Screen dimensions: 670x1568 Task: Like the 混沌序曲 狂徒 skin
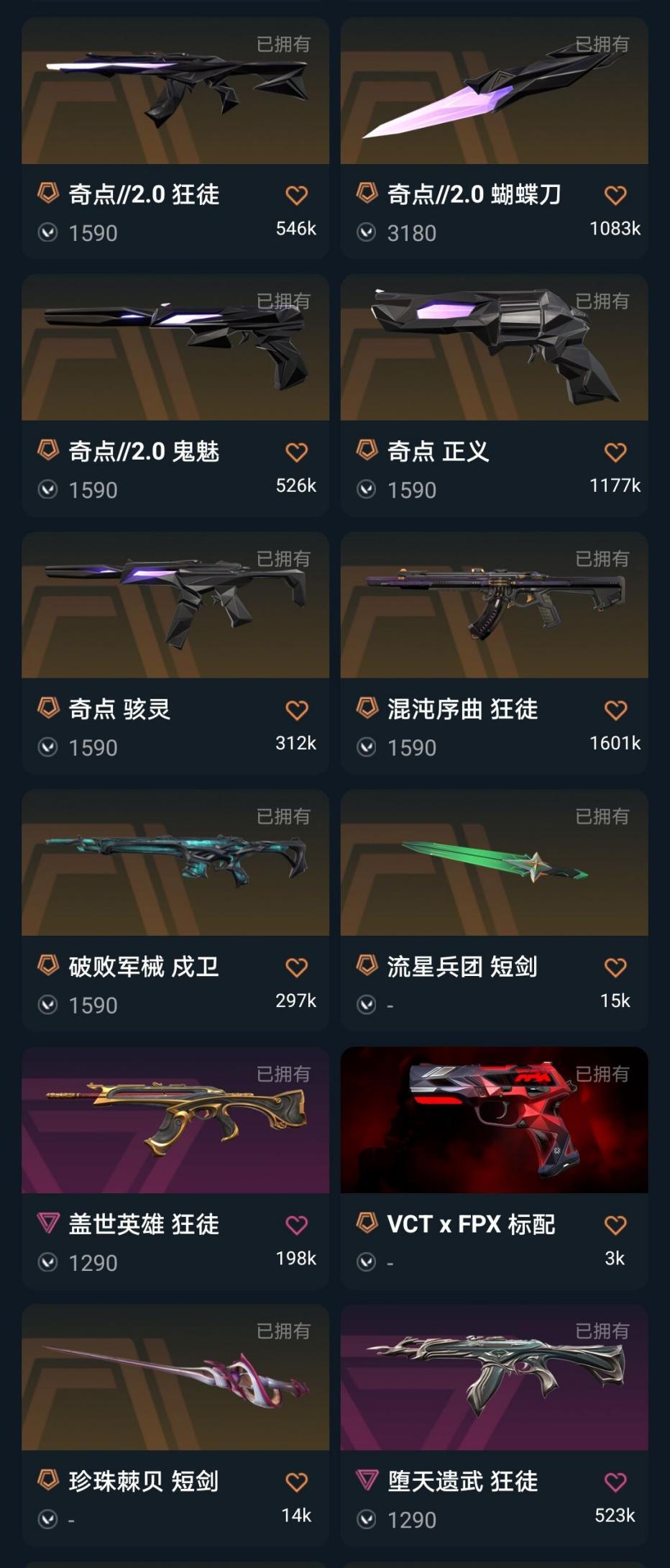[x=615, y=710]
